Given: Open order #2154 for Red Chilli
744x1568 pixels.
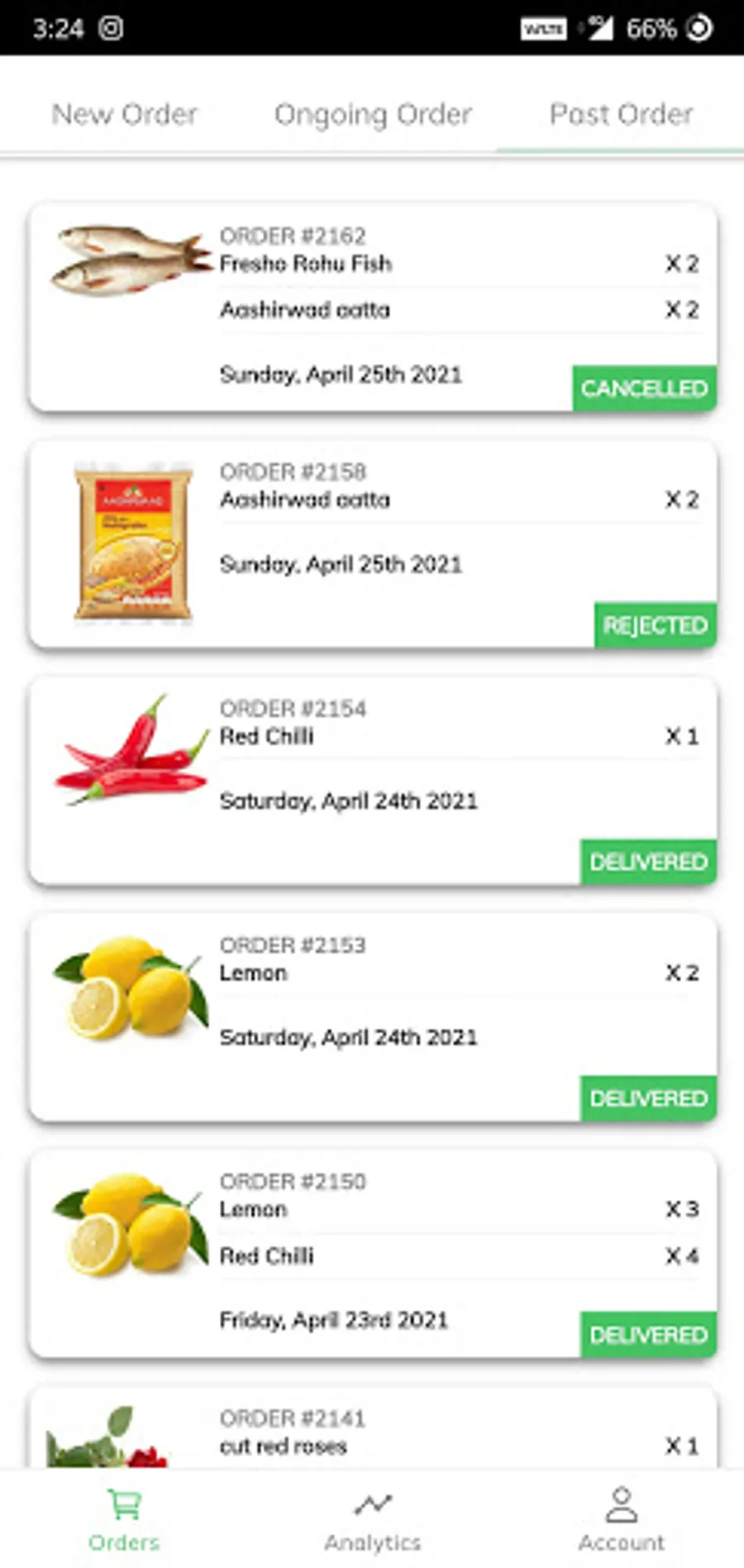Looking at the screenshot, I should pos(373,781).
